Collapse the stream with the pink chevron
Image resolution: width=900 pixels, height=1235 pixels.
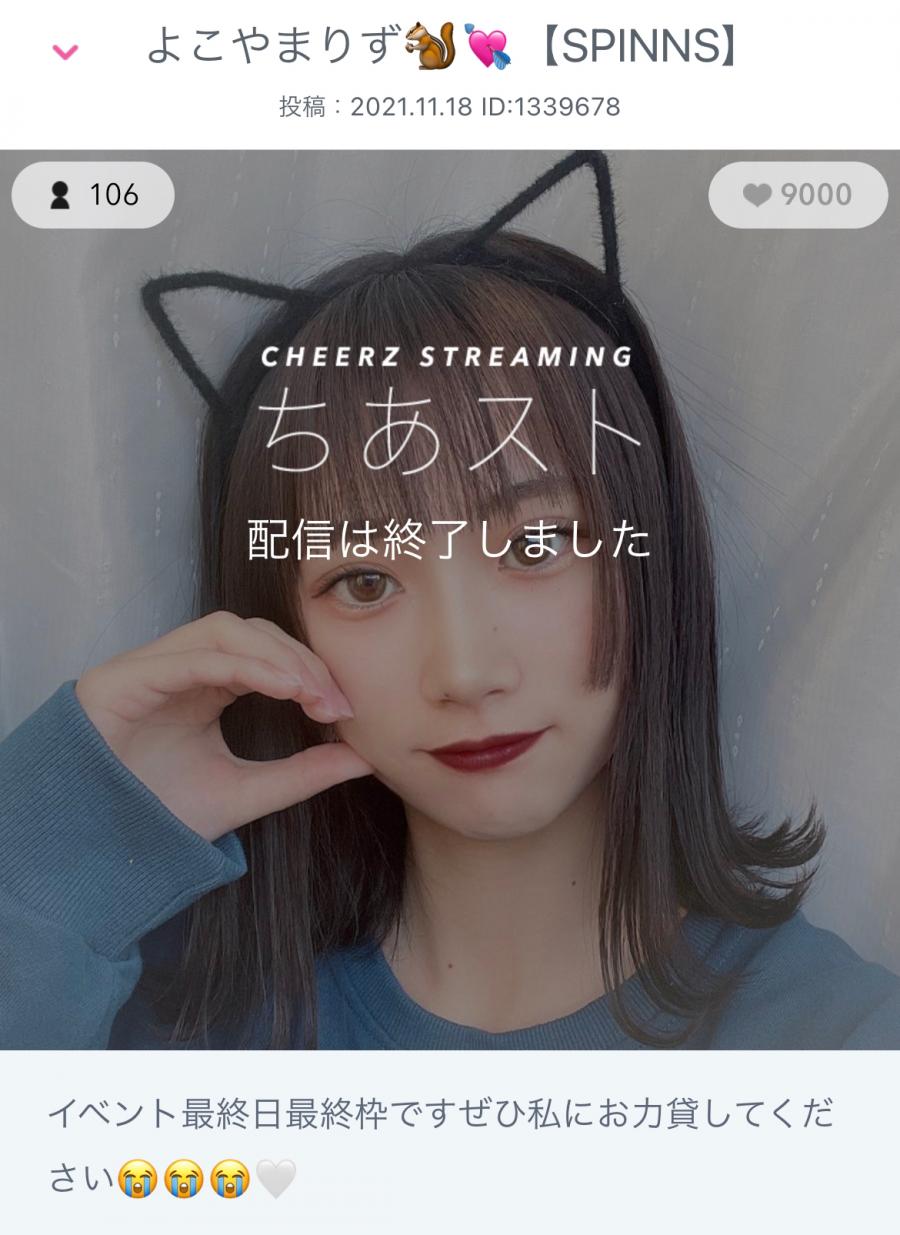coord(65,52)
